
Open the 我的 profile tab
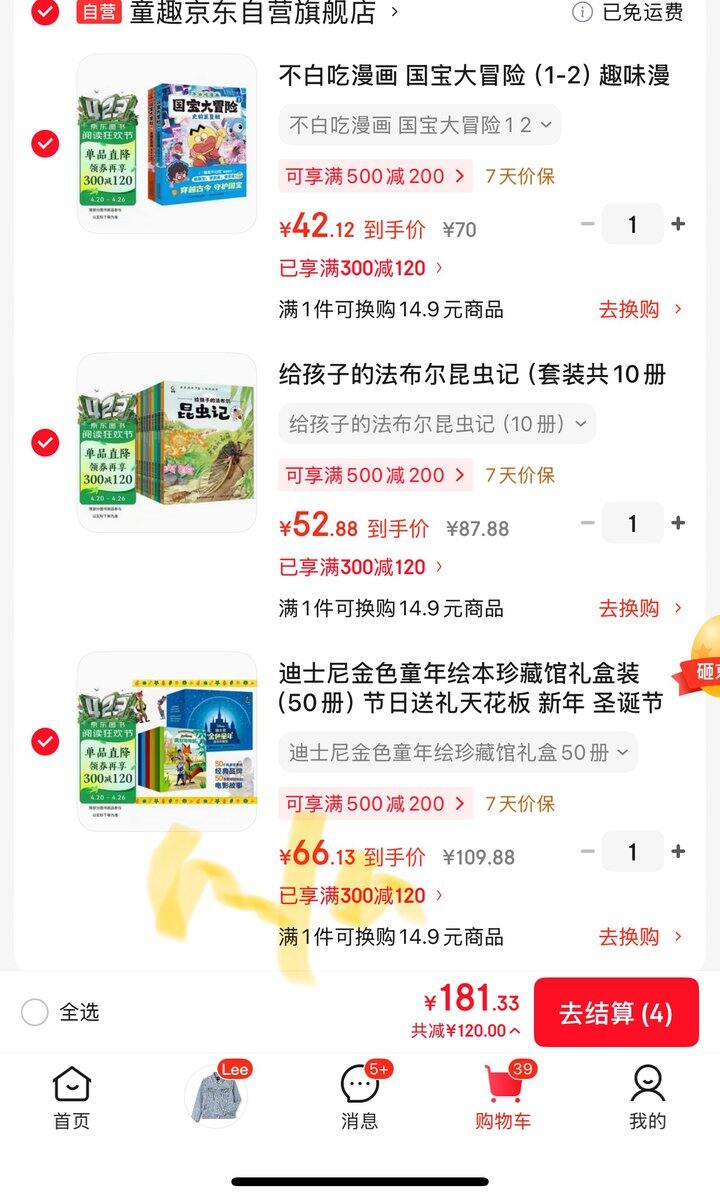pyautogui.click(x=648, y=1097)
